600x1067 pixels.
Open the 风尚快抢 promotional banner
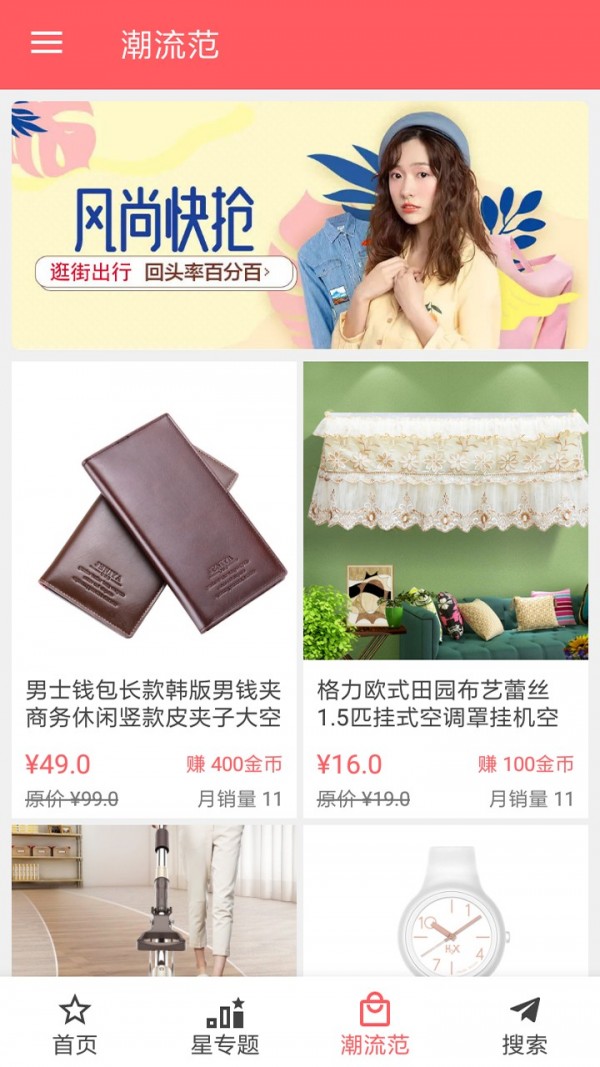click(x=300, y=225)
